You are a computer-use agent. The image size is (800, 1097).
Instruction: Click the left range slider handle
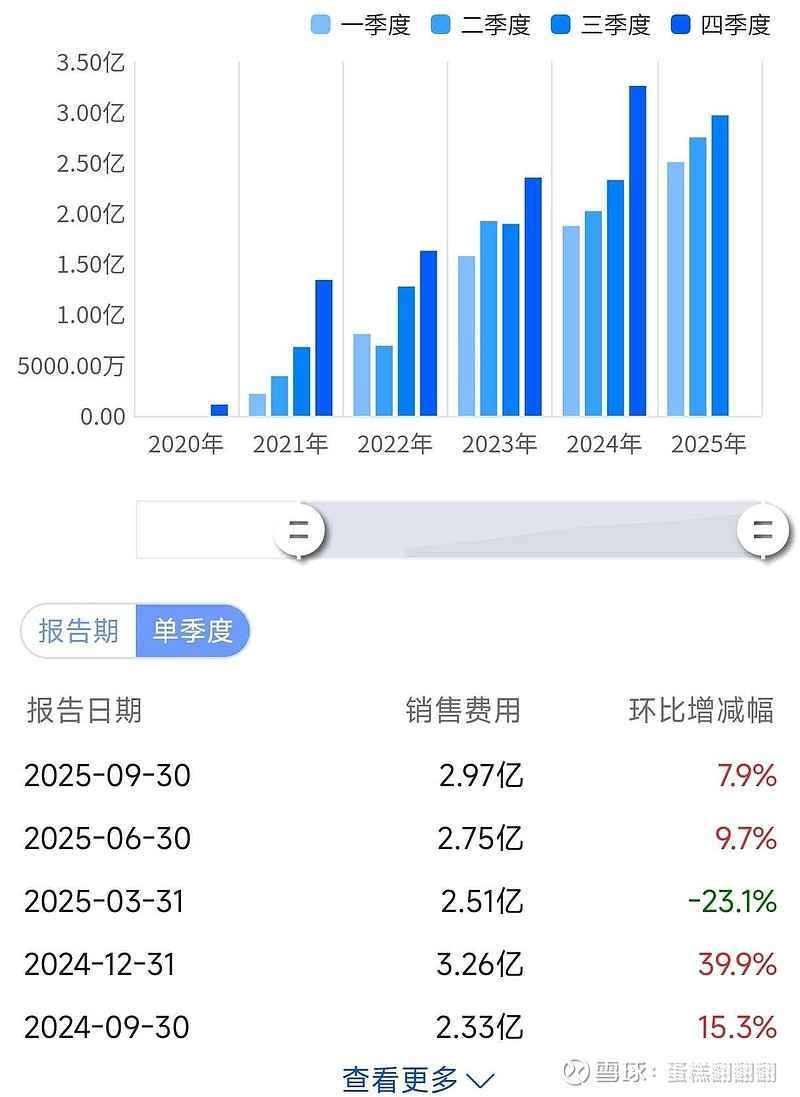tap(298, 530)
